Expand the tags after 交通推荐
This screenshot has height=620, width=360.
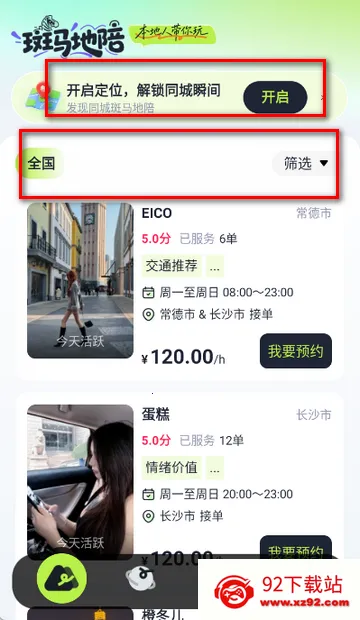tap(215, 266)
